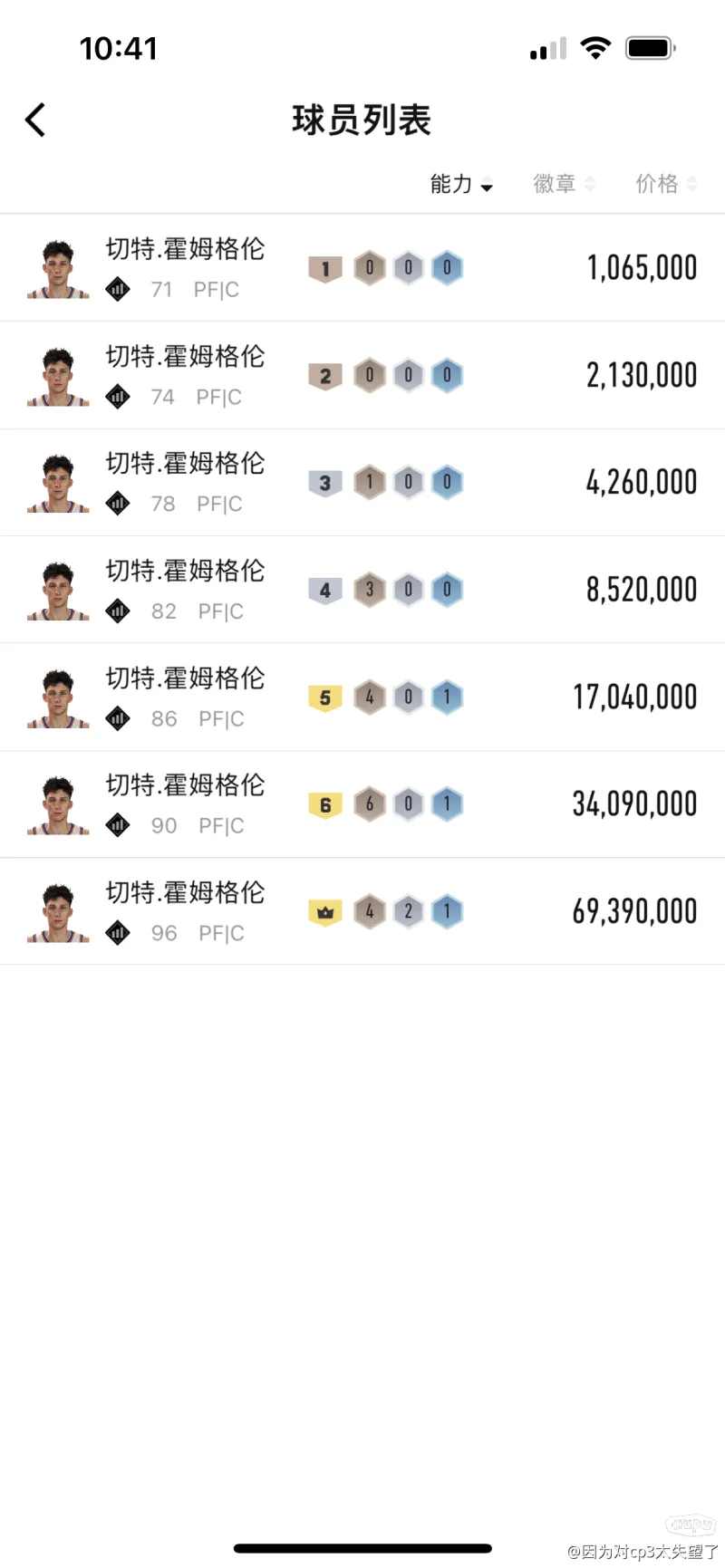Select the 78-rated 切特.霍姆格伦 row
The image size is (725, 1568).
[362, 483]
